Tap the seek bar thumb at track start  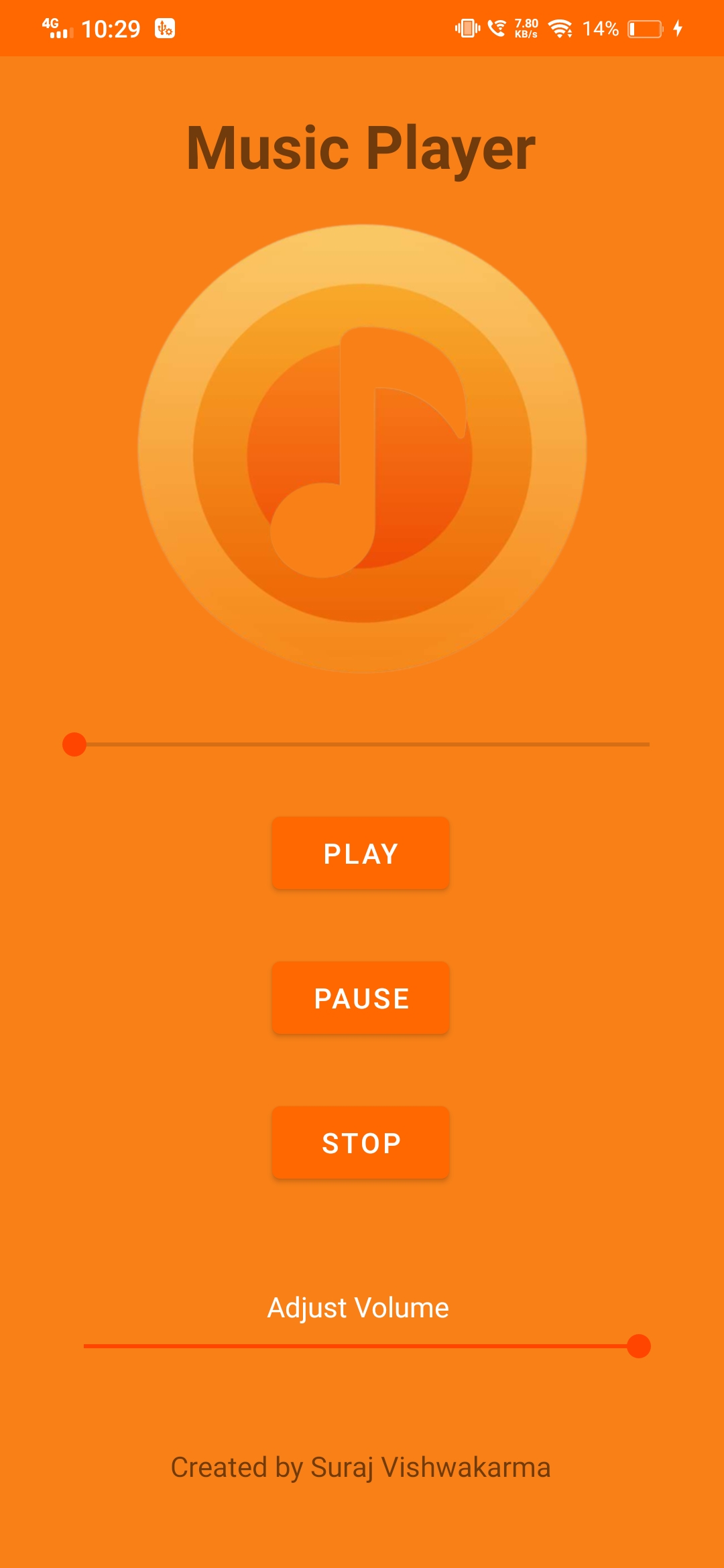(x=74, y=744)
